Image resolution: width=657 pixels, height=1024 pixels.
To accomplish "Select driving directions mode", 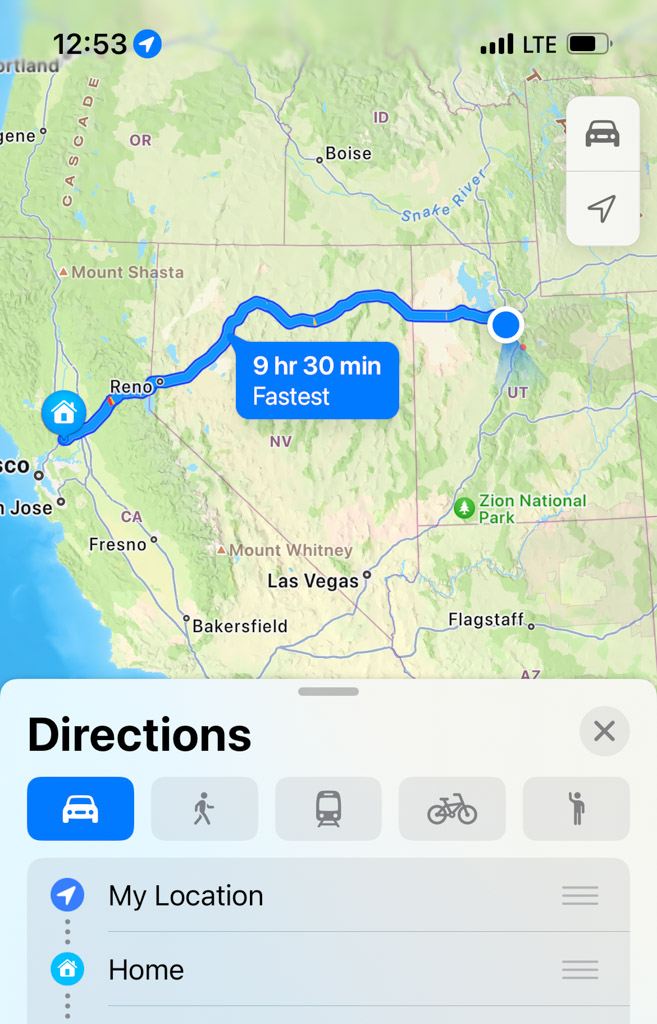I will coord(80,808).
